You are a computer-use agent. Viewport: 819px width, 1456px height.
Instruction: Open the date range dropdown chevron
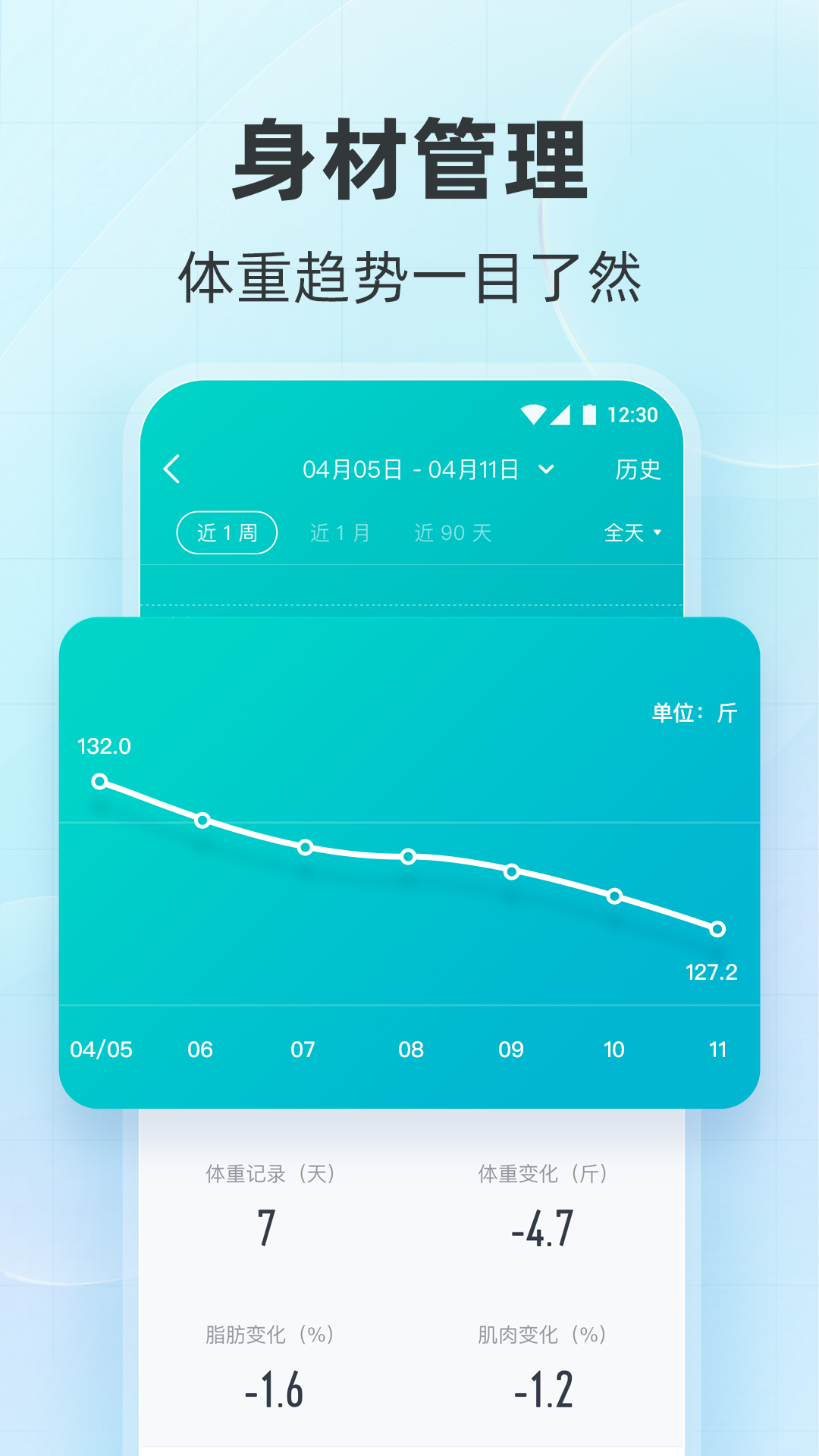coord(548,469)
